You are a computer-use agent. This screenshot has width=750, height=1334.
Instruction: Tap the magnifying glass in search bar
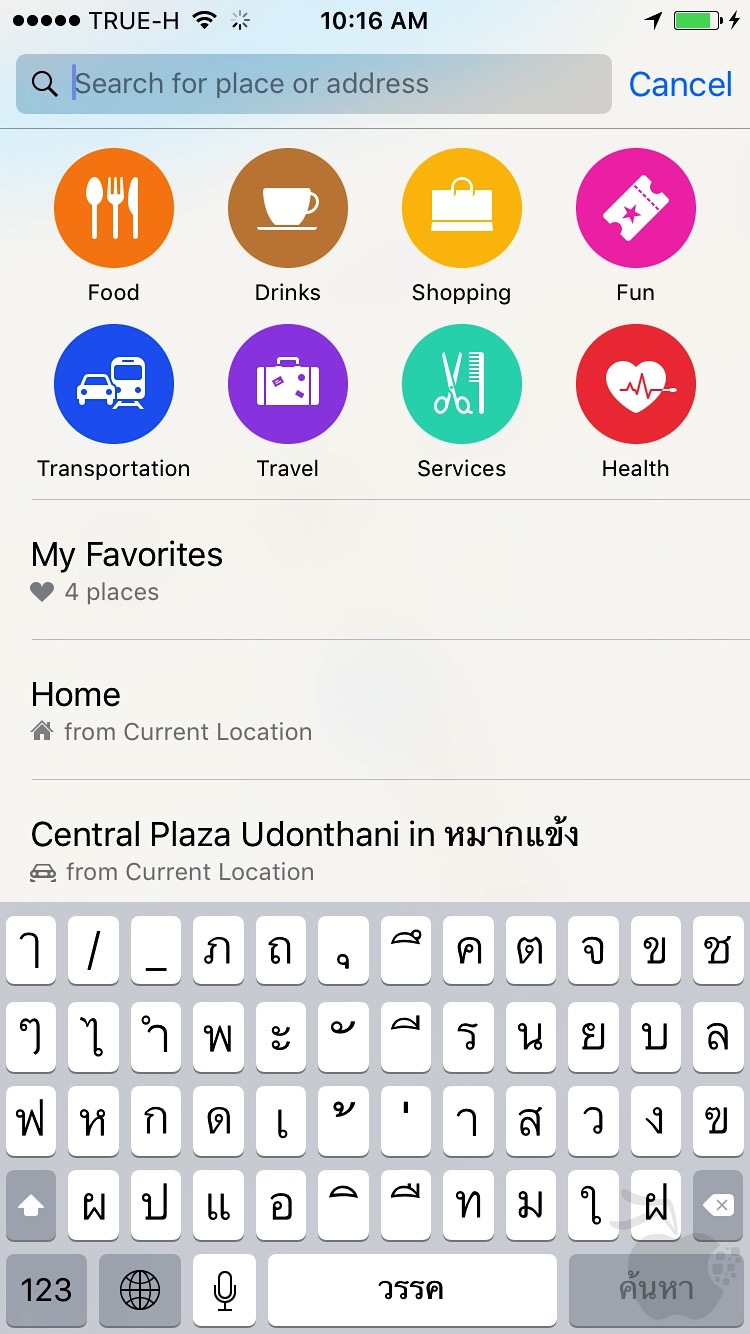(43, 84)
